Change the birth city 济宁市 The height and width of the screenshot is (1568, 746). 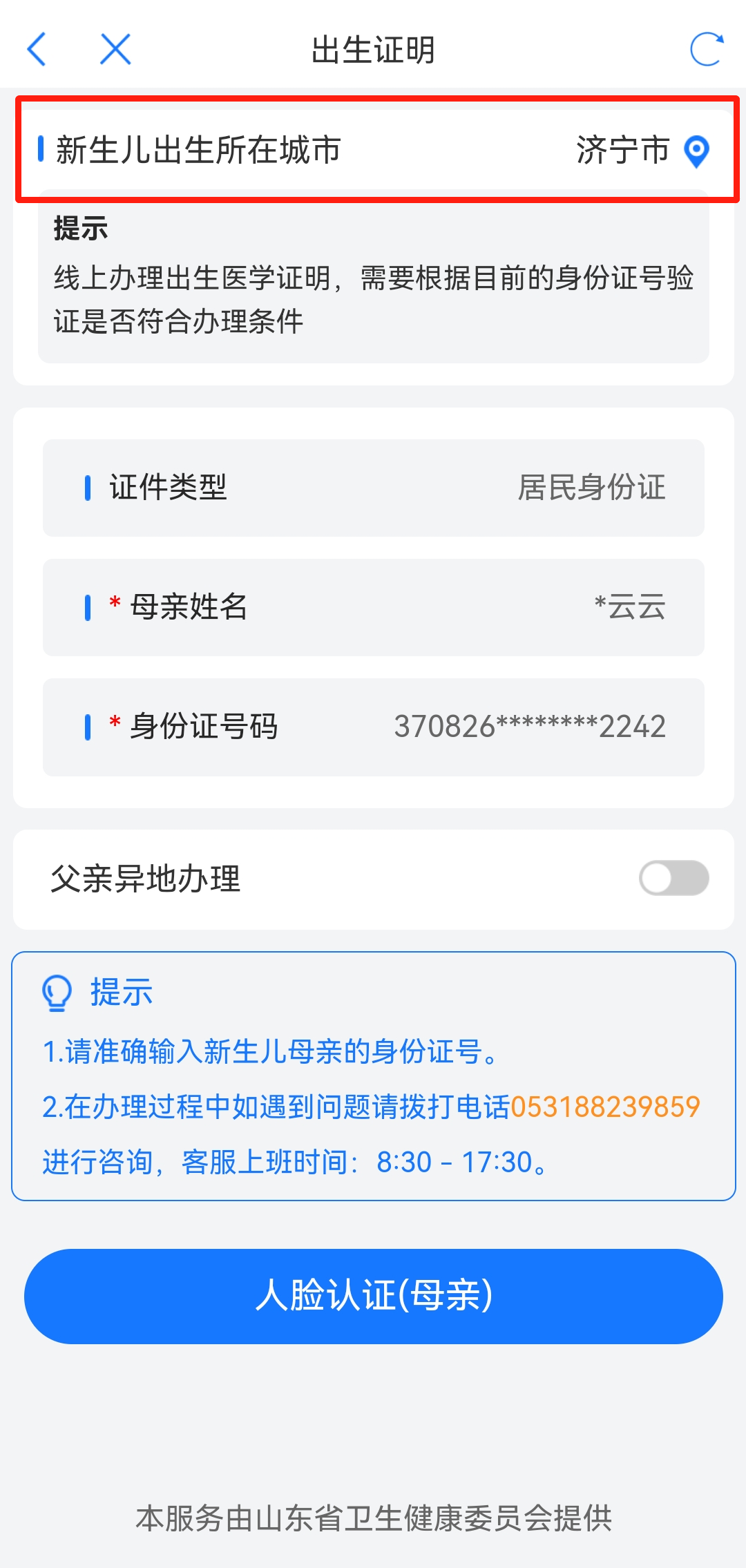click(641, 150)
